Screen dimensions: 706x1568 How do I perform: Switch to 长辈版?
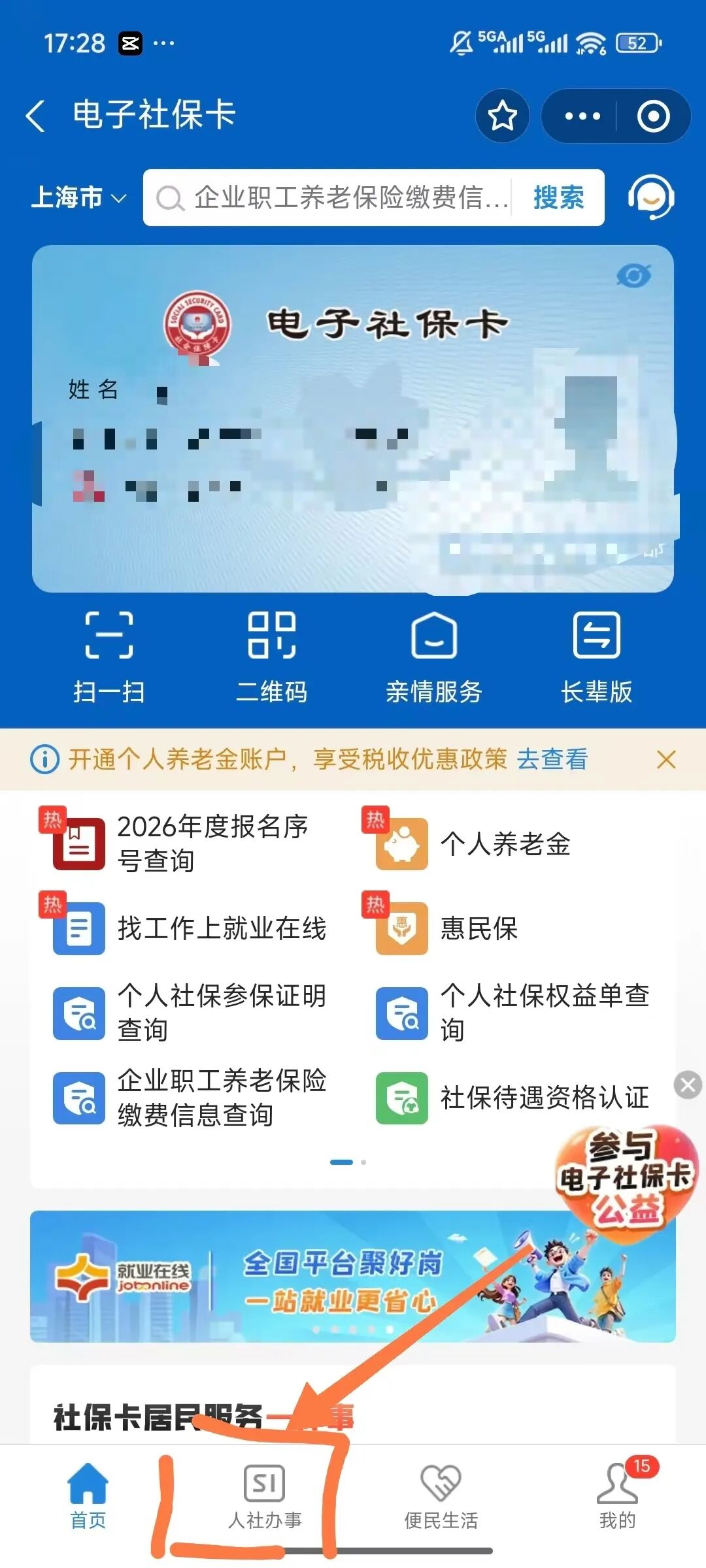596,655
